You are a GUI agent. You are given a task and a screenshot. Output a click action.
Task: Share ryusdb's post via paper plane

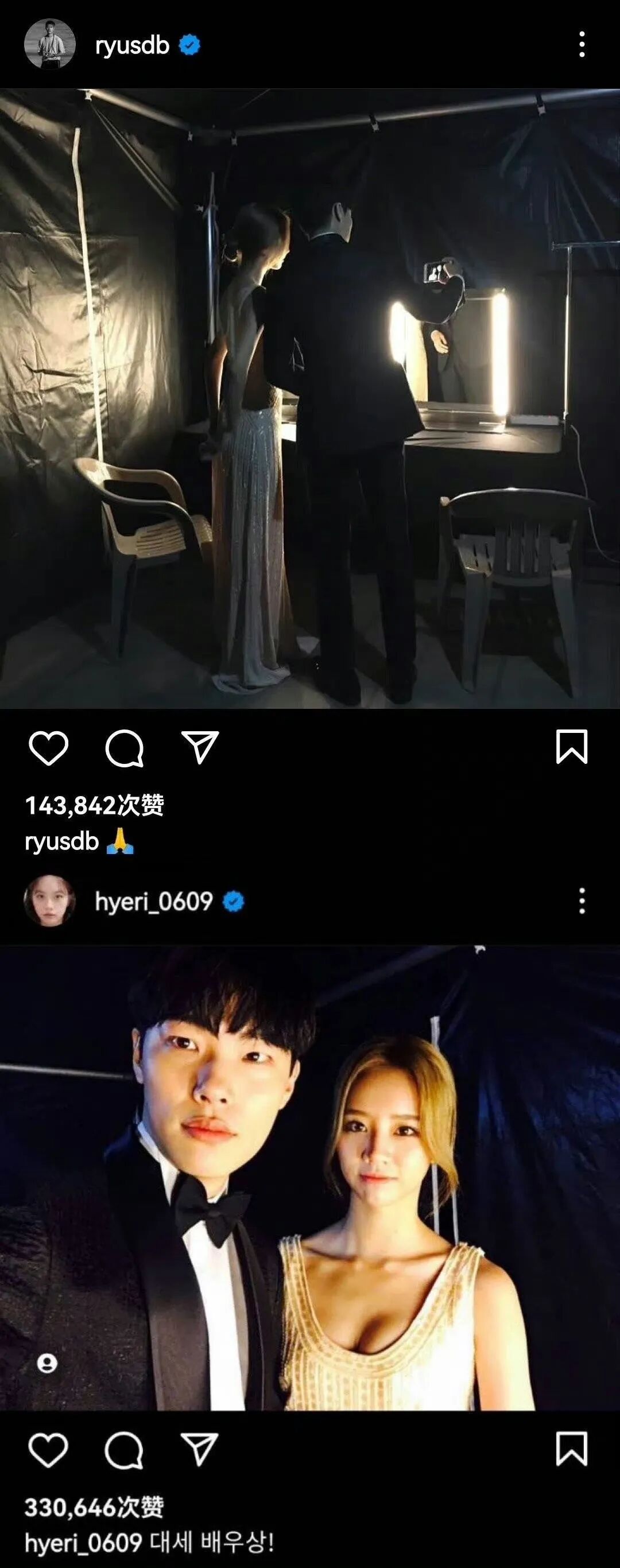point(200,747)
